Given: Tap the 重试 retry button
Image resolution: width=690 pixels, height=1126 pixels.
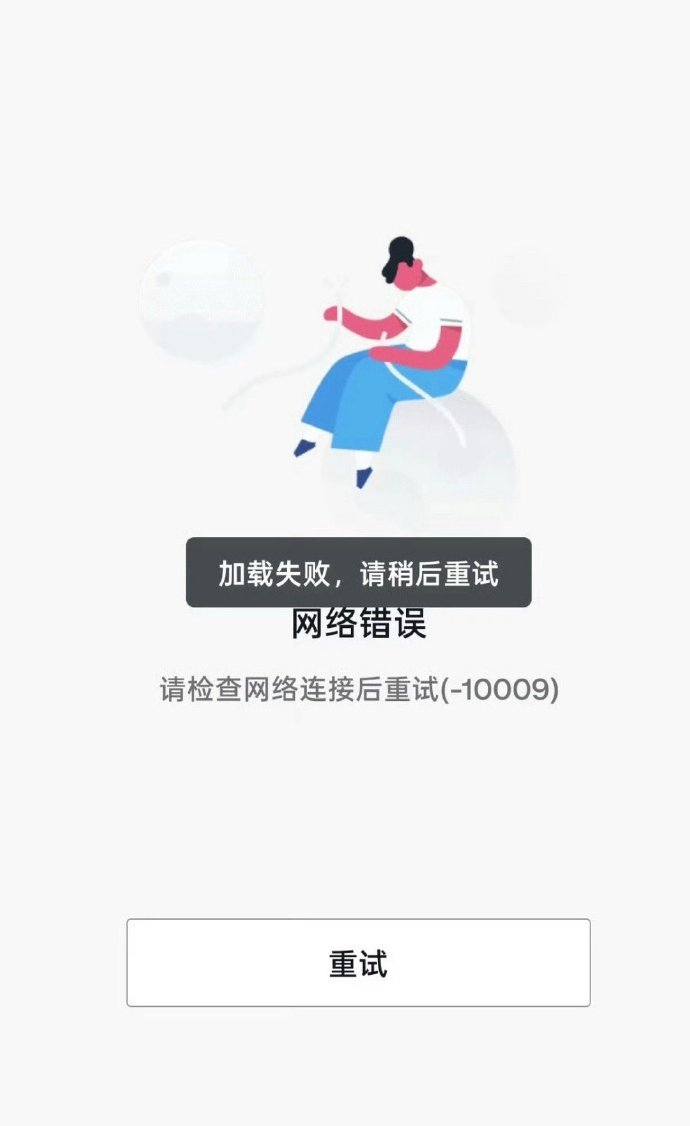Looking at the screenshot, I should point(358,963).
